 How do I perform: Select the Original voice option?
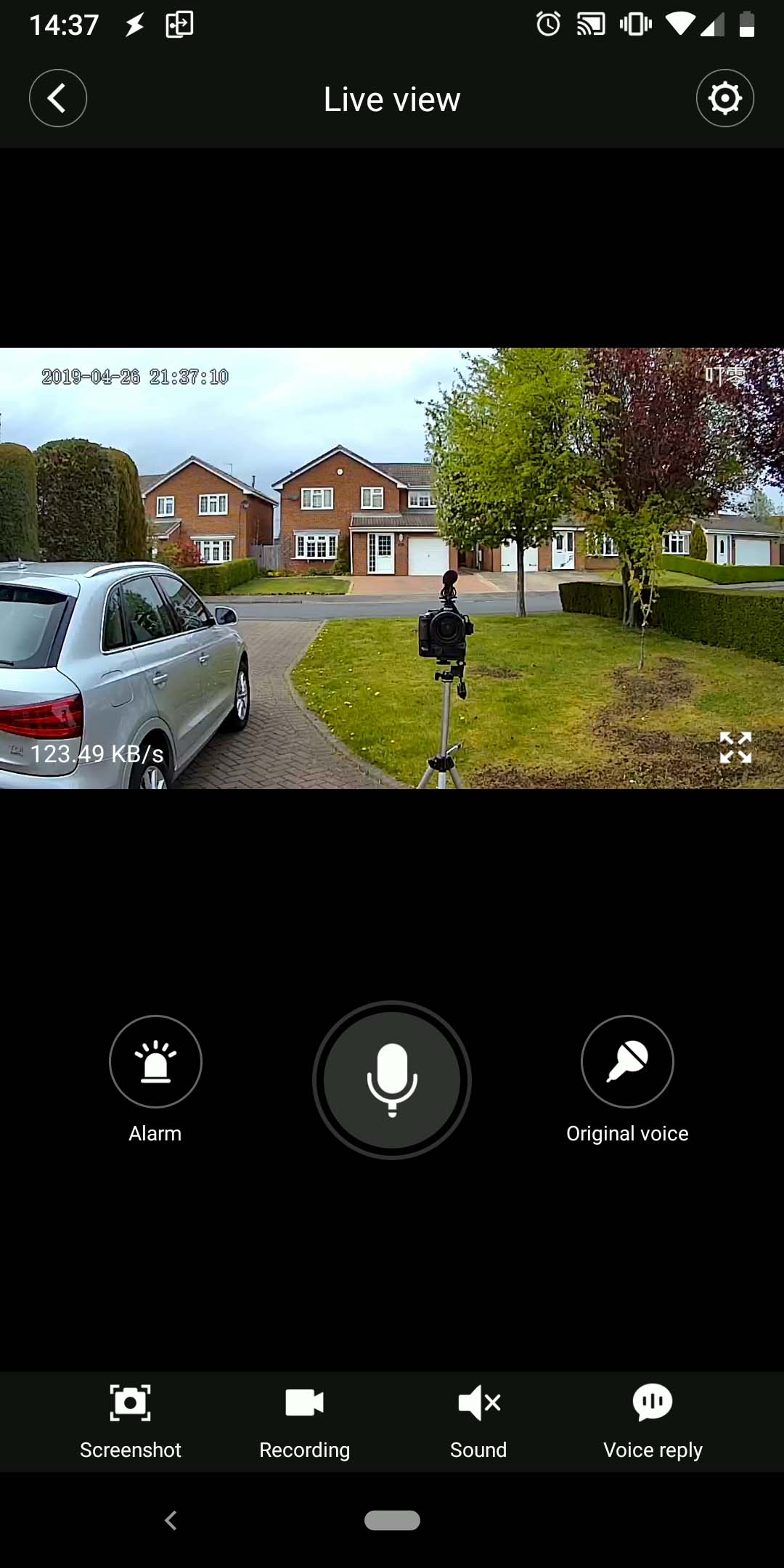pyautogui.click(x=627, y=1061)
